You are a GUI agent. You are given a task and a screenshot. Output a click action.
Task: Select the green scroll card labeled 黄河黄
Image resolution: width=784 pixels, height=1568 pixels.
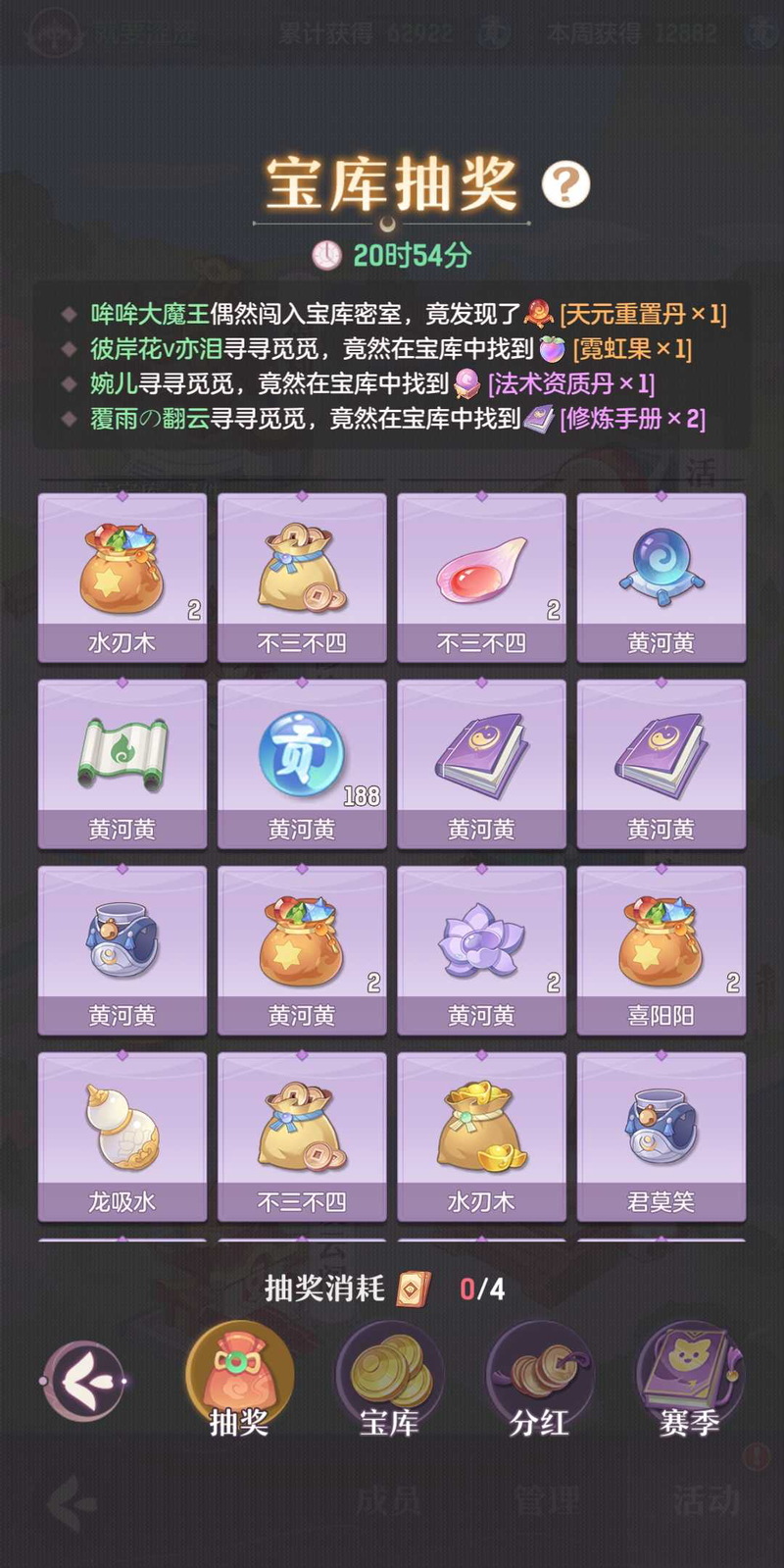tap(122, 764)
